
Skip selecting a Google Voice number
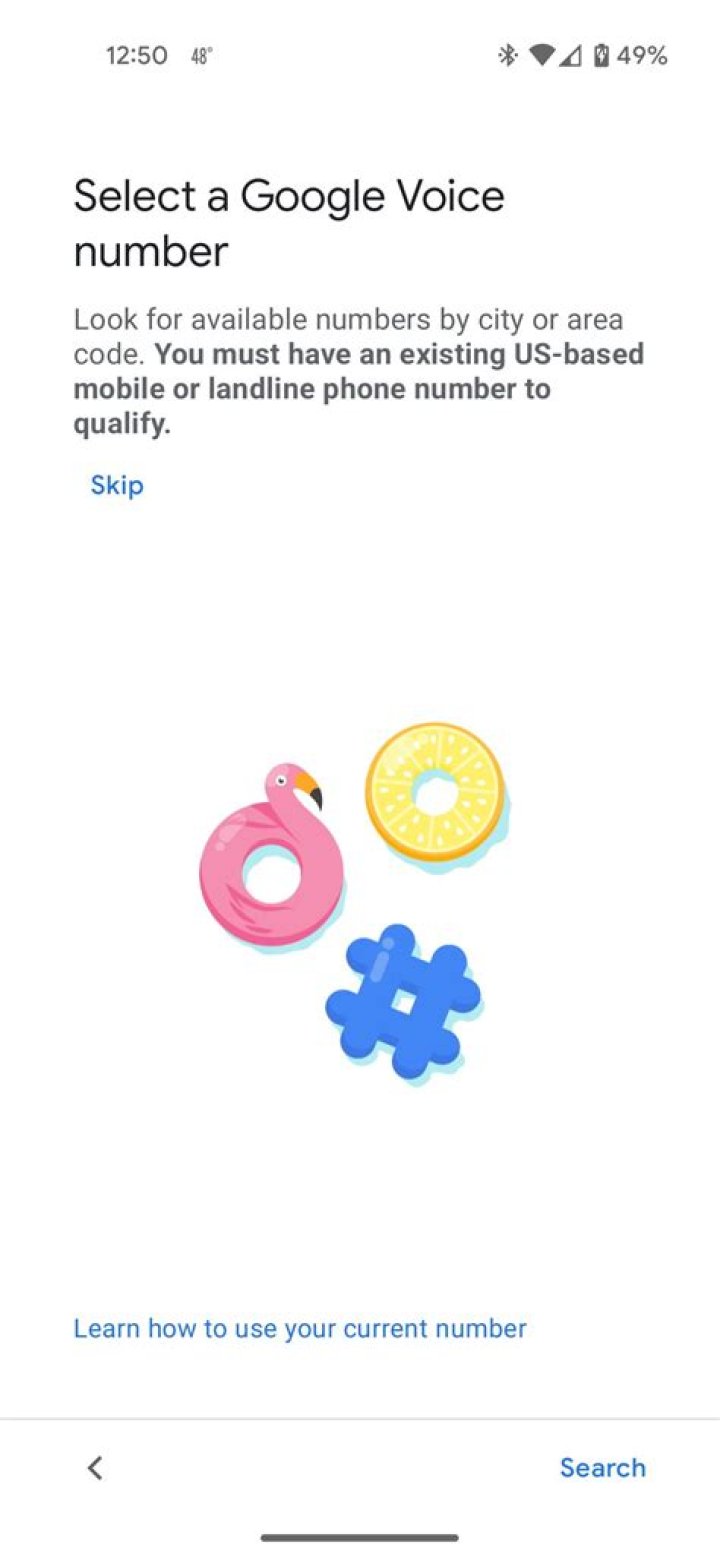tap(117, 485)
